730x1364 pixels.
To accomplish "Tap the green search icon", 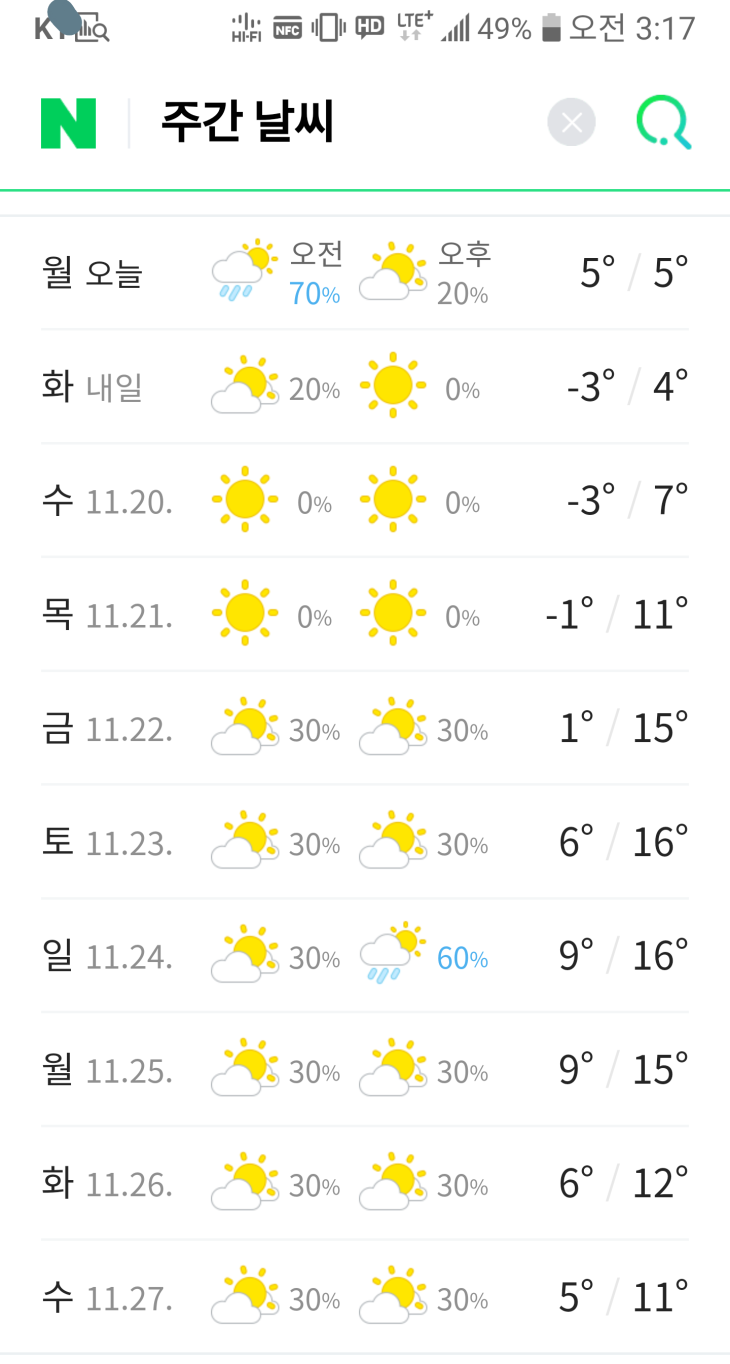I will [x=664, y=123].
